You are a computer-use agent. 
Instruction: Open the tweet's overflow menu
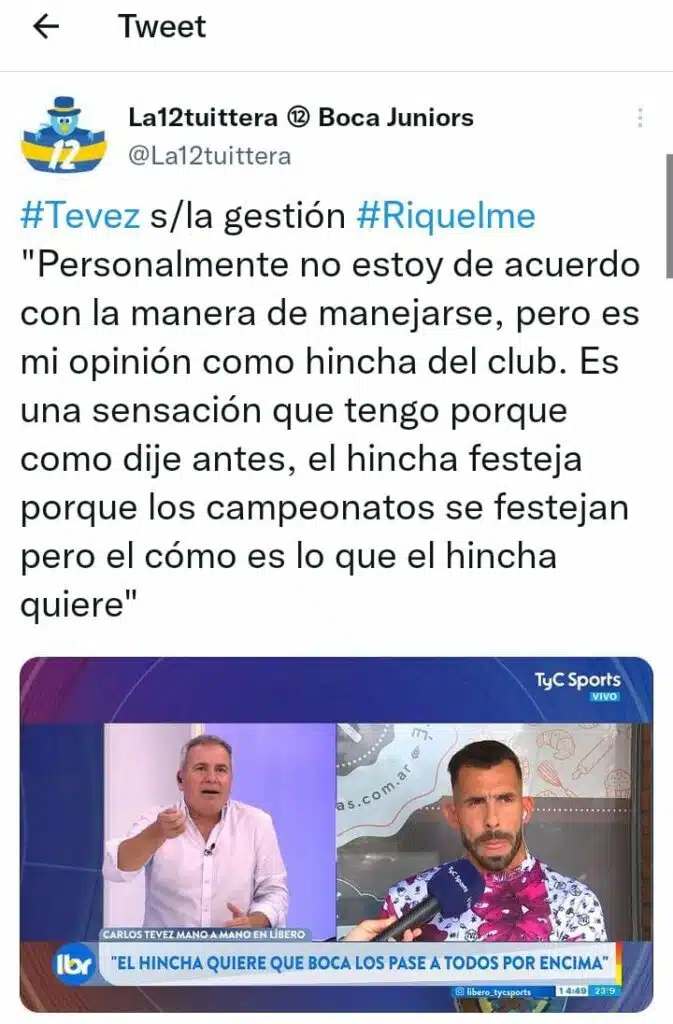[640, 118]
